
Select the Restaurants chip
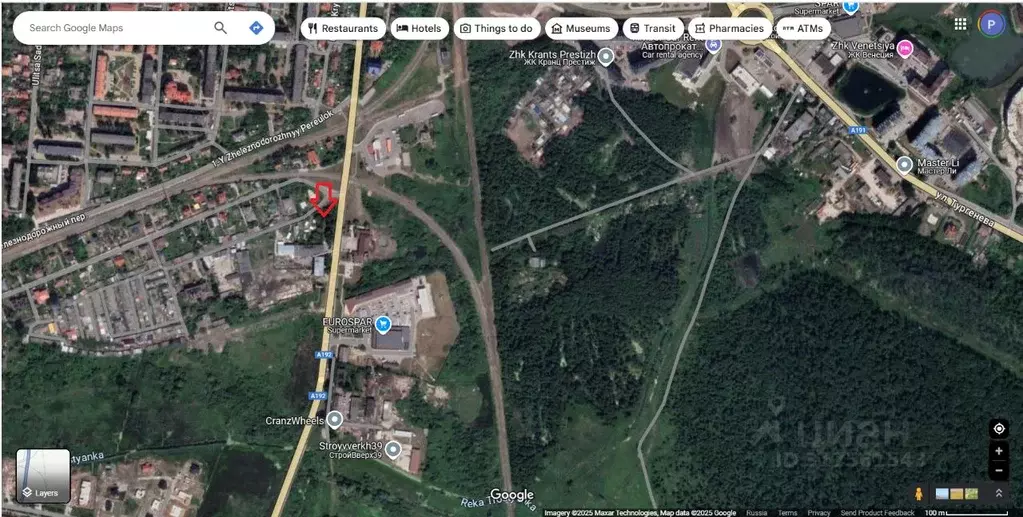343,29
